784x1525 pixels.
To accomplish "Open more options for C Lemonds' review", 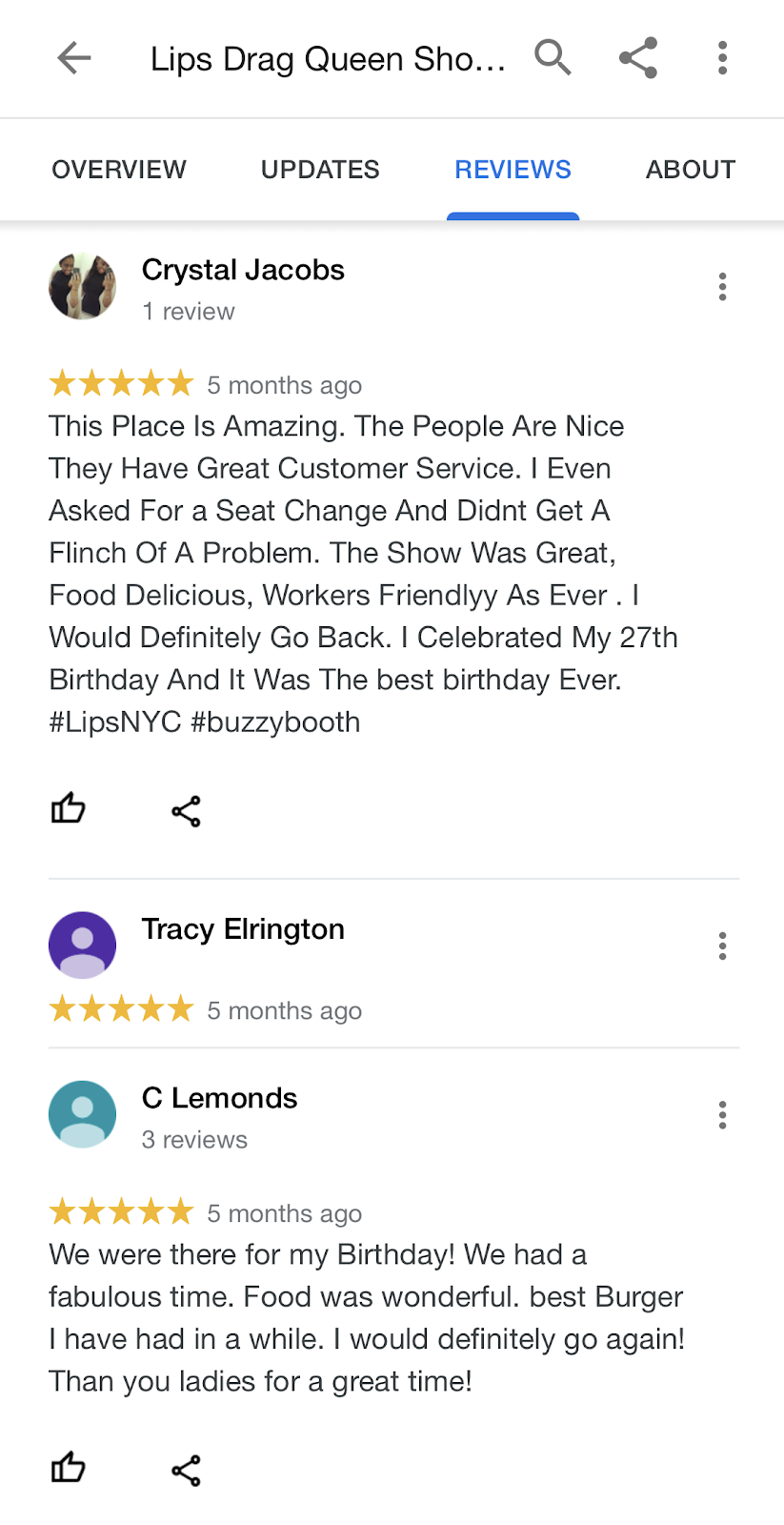I will click(x=723, y=1114).
